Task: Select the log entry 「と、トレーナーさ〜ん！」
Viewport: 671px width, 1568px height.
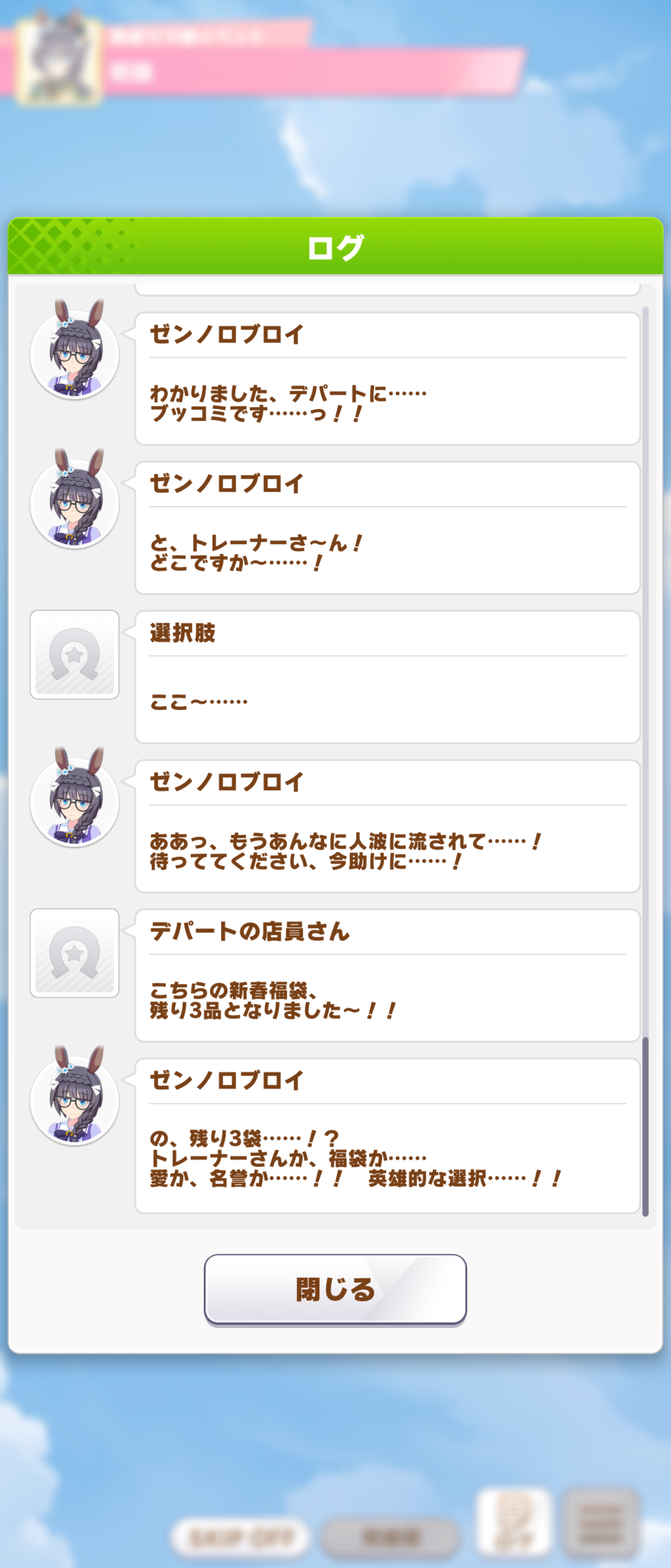Action: 387,528
